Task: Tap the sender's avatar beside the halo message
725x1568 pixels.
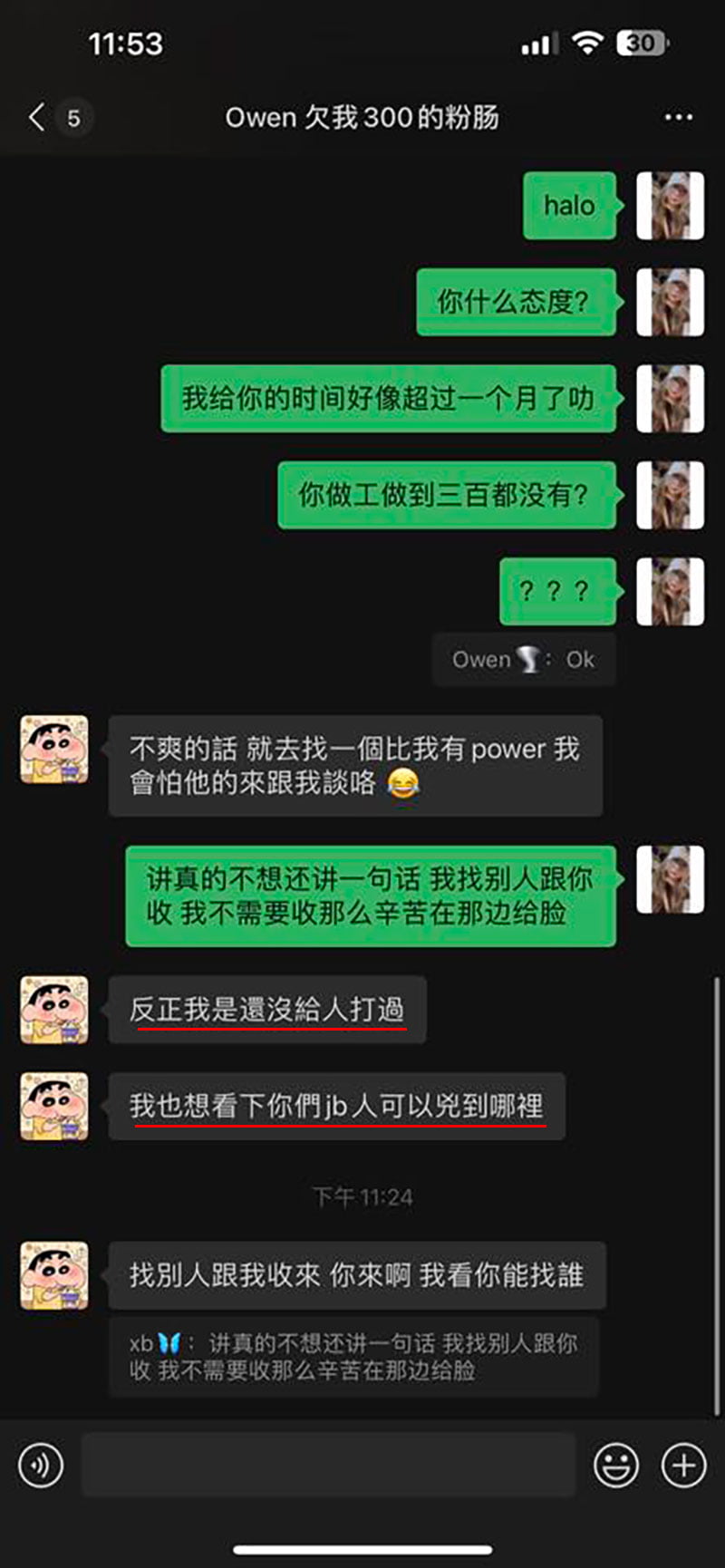Action: pos(670,206)
